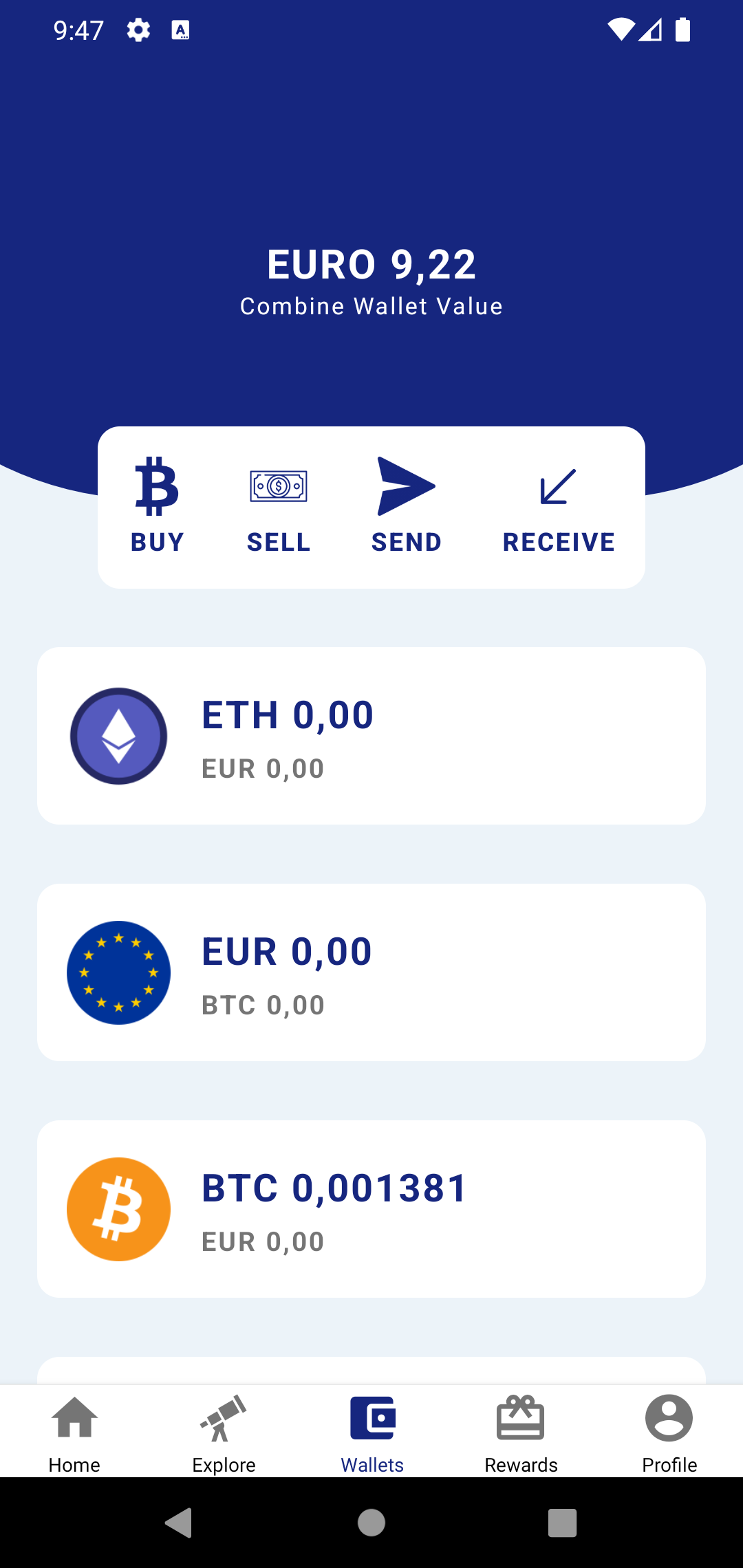Open the ETH wallet card
The image size is (743, 1568).
371,736
